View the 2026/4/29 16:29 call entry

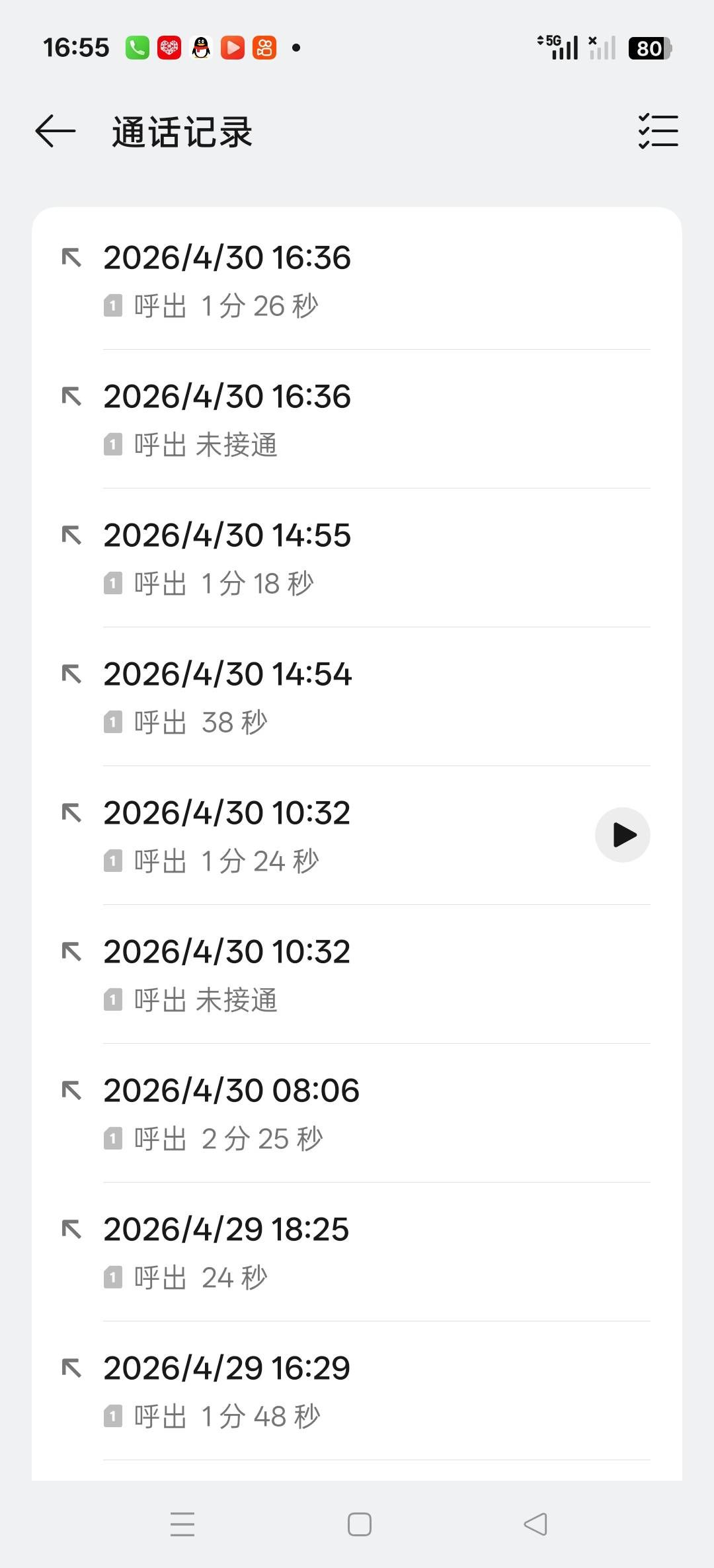tap(357, 1391)
